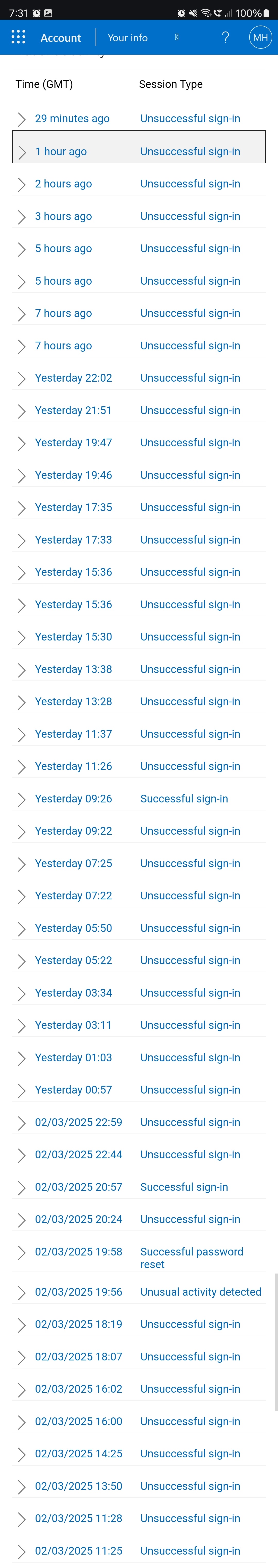The height and width of the screenshot is (1568, 278).
Task: Go to the Account home link
Action: 61,38
